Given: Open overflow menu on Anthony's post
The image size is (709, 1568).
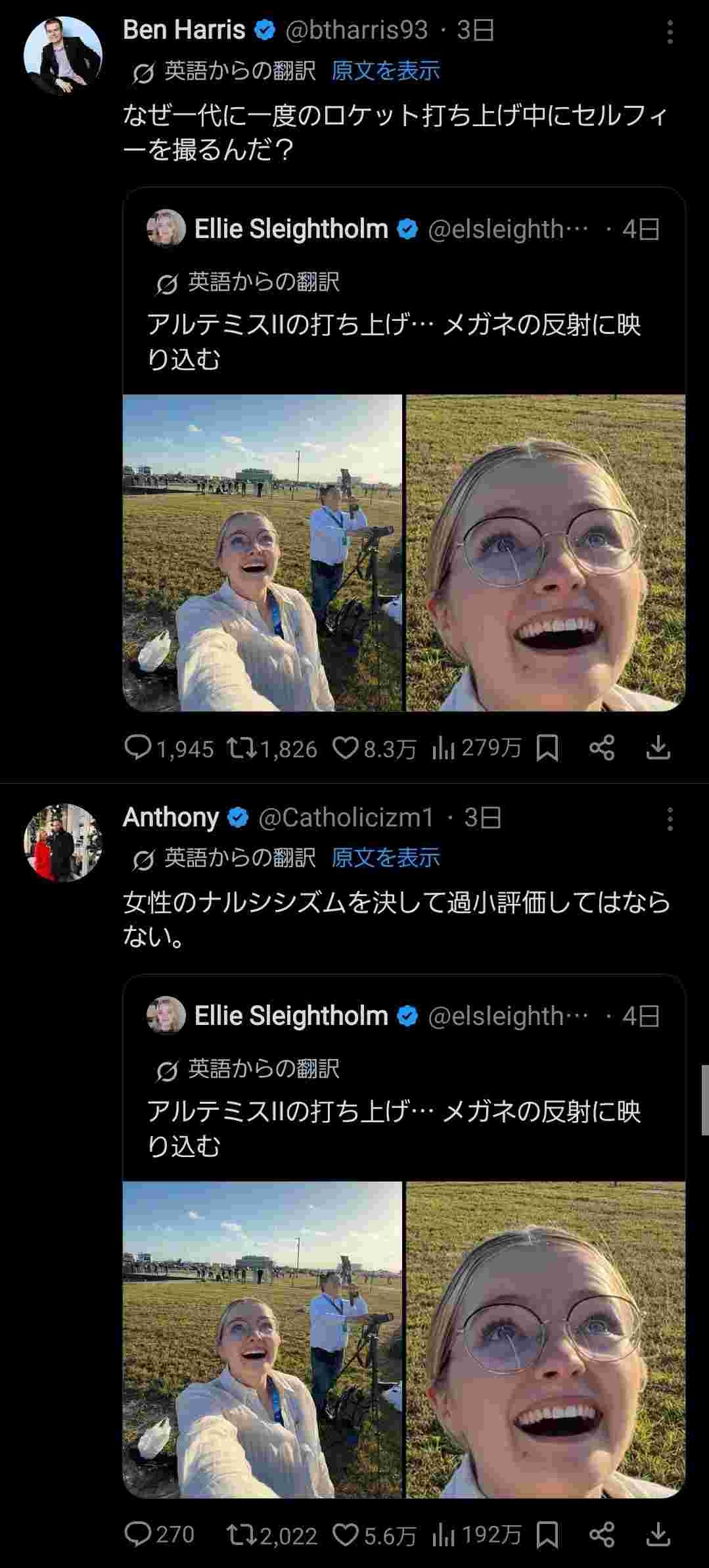Looking at the screenshot, I should click(670, 819).
